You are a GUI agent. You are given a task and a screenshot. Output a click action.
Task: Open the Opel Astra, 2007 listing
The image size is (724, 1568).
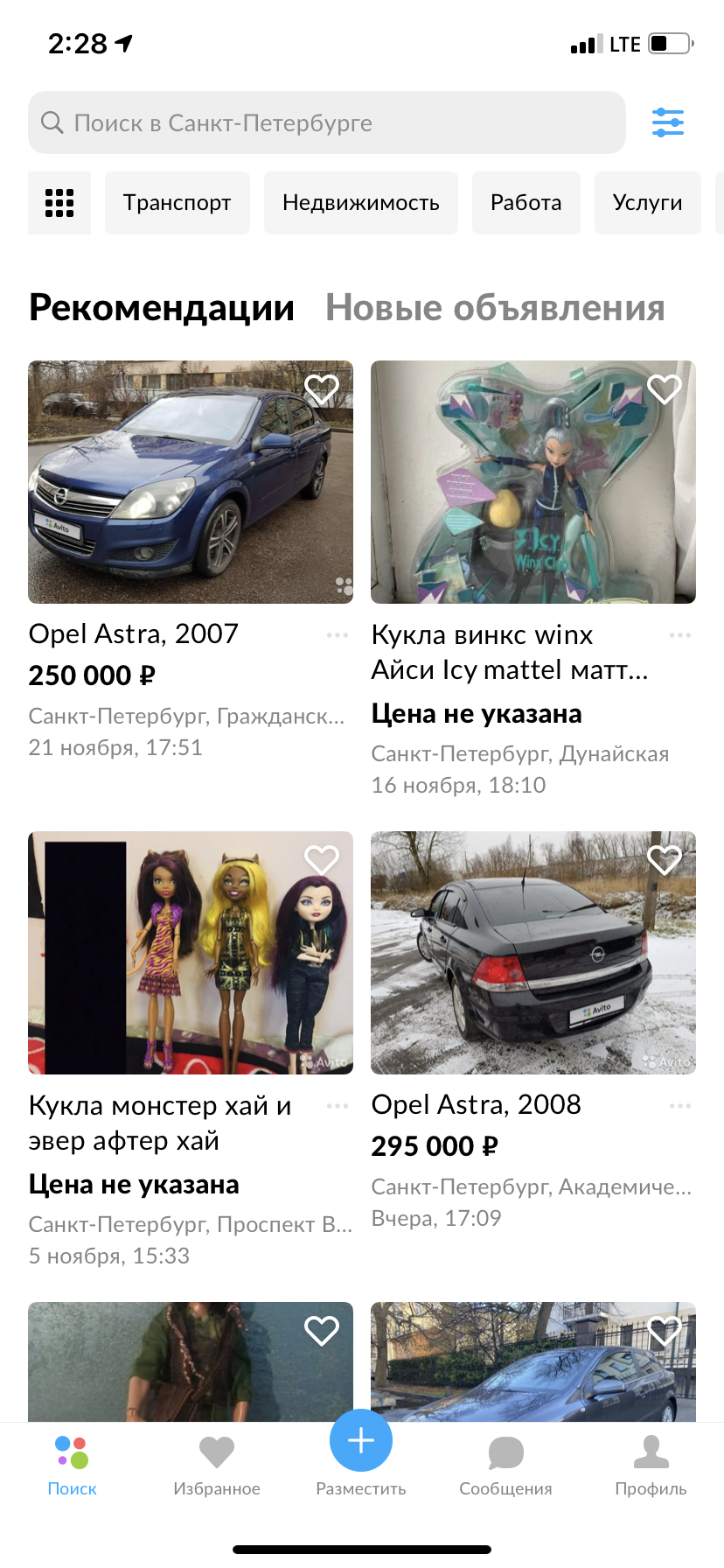(x=191, y=482)
